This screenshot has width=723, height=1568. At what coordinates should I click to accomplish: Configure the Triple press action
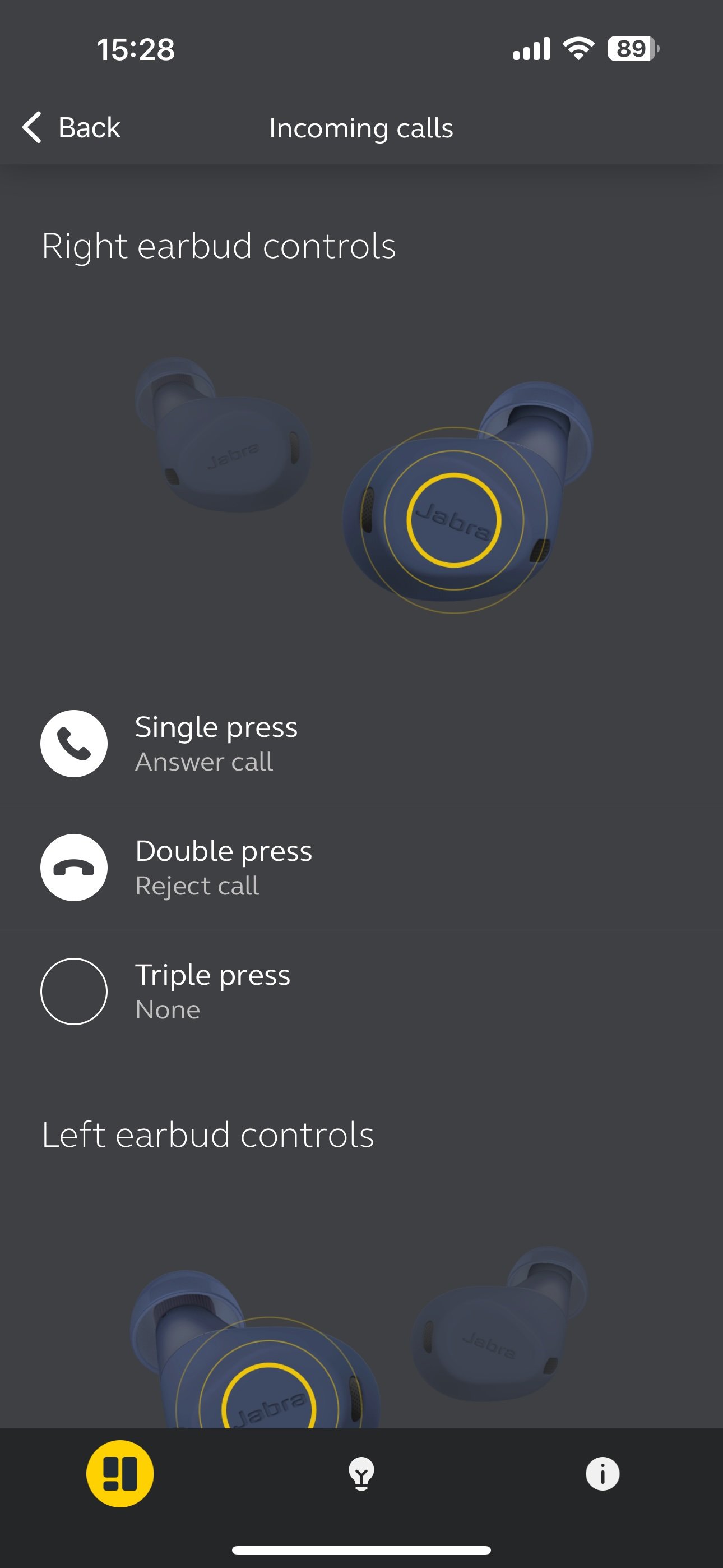pos(361,991)
